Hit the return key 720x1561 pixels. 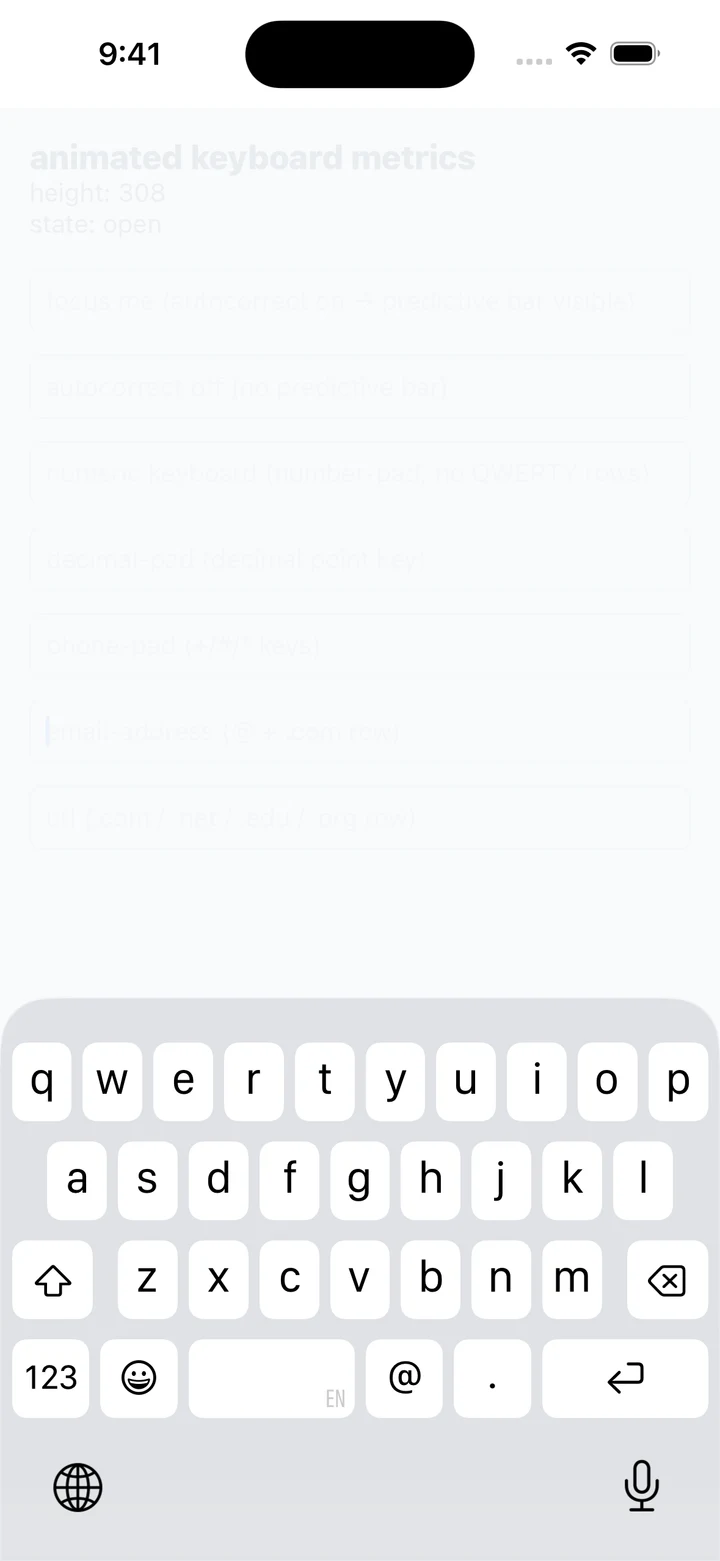coord(625,1378)
